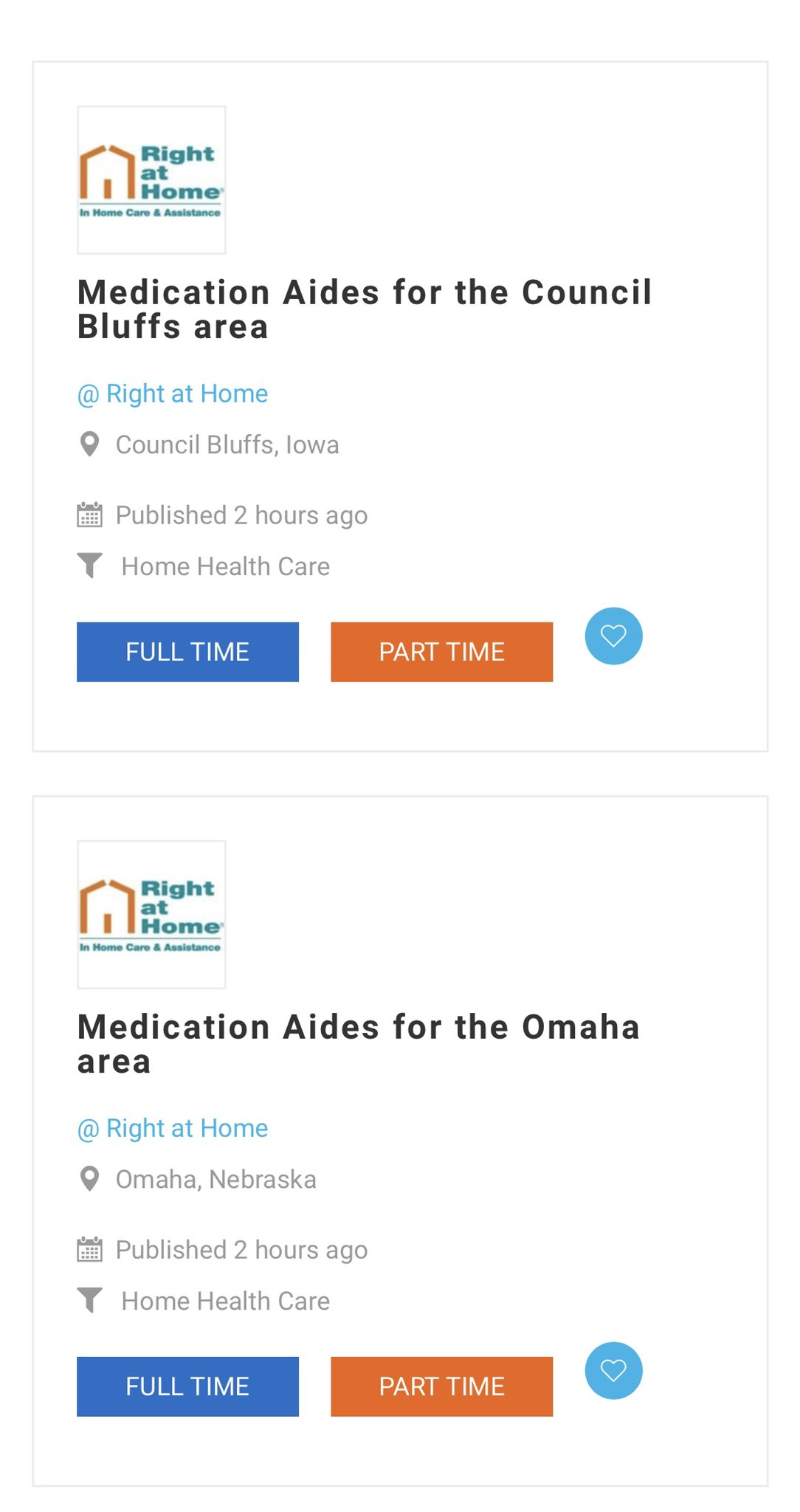The width and height of the screenshot is (800, 1512).
Task: Open Medication Aides for Council Bluffs listing
Action: [365, 309]
